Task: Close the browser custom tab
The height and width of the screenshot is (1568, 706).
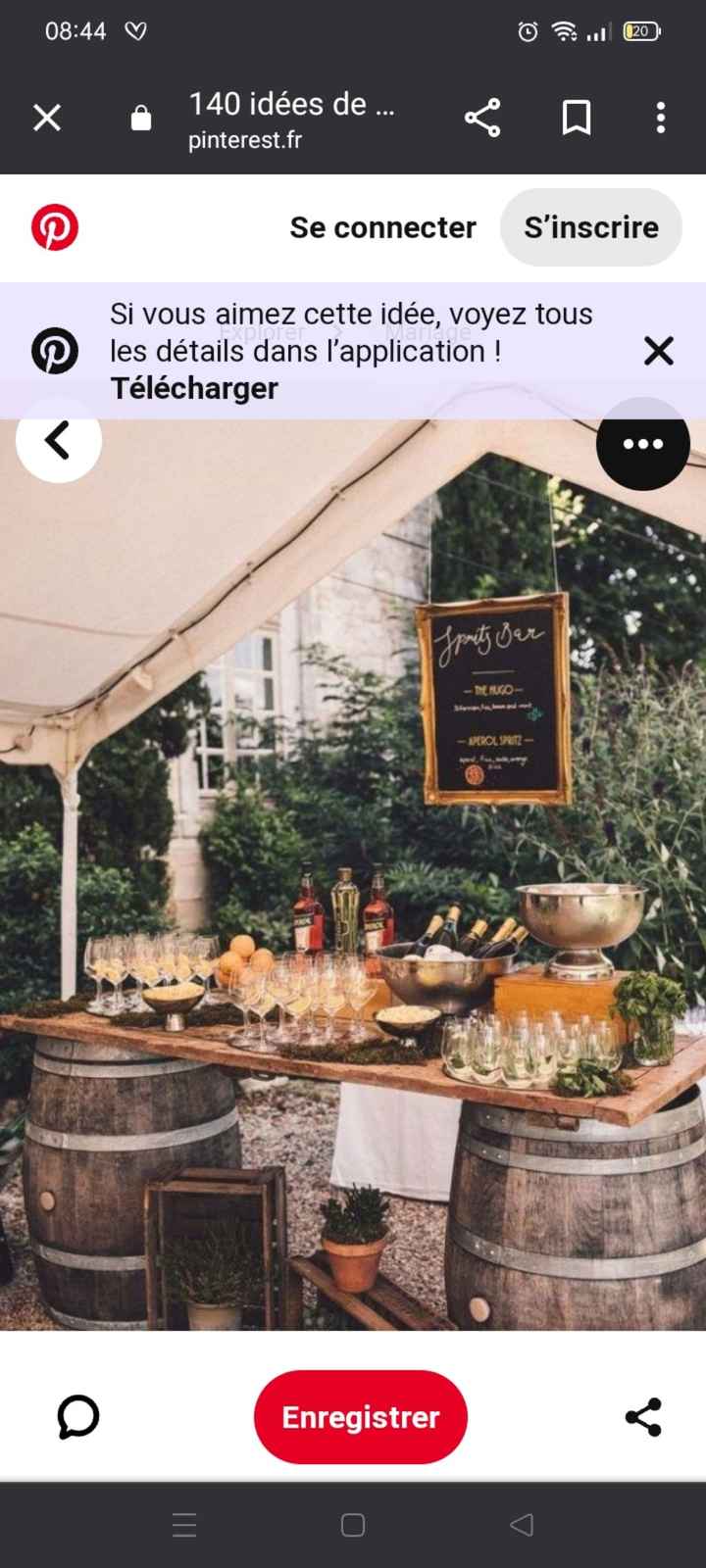Action: coord(47,119)
